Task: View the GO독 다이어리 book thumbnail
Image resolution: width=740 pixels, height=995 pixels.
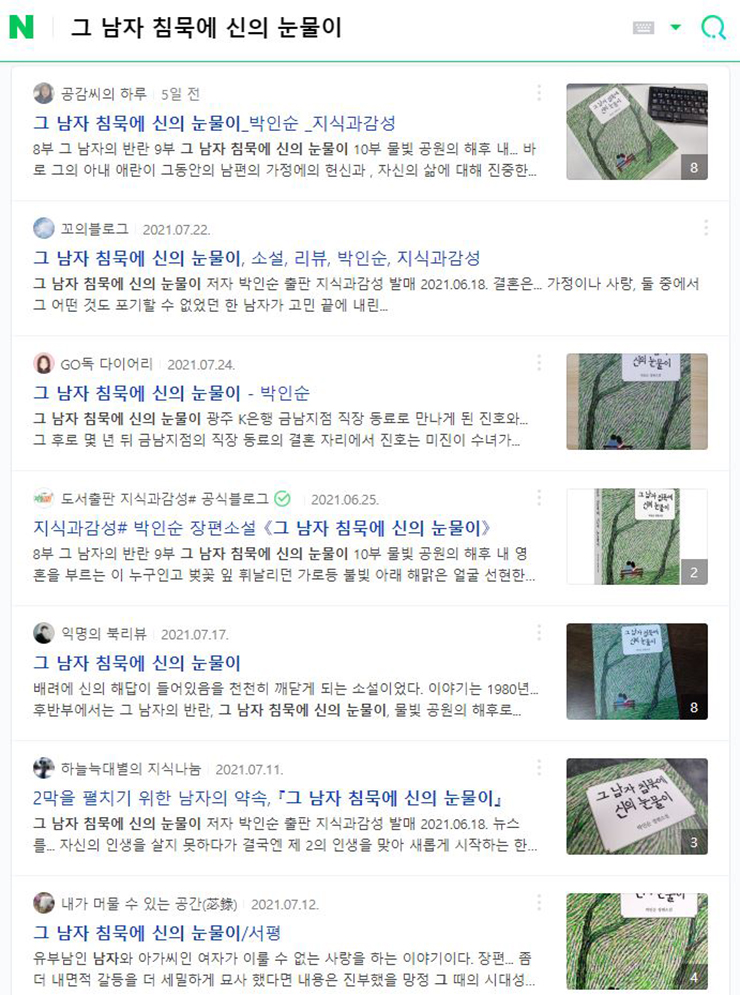Action: 636,401
